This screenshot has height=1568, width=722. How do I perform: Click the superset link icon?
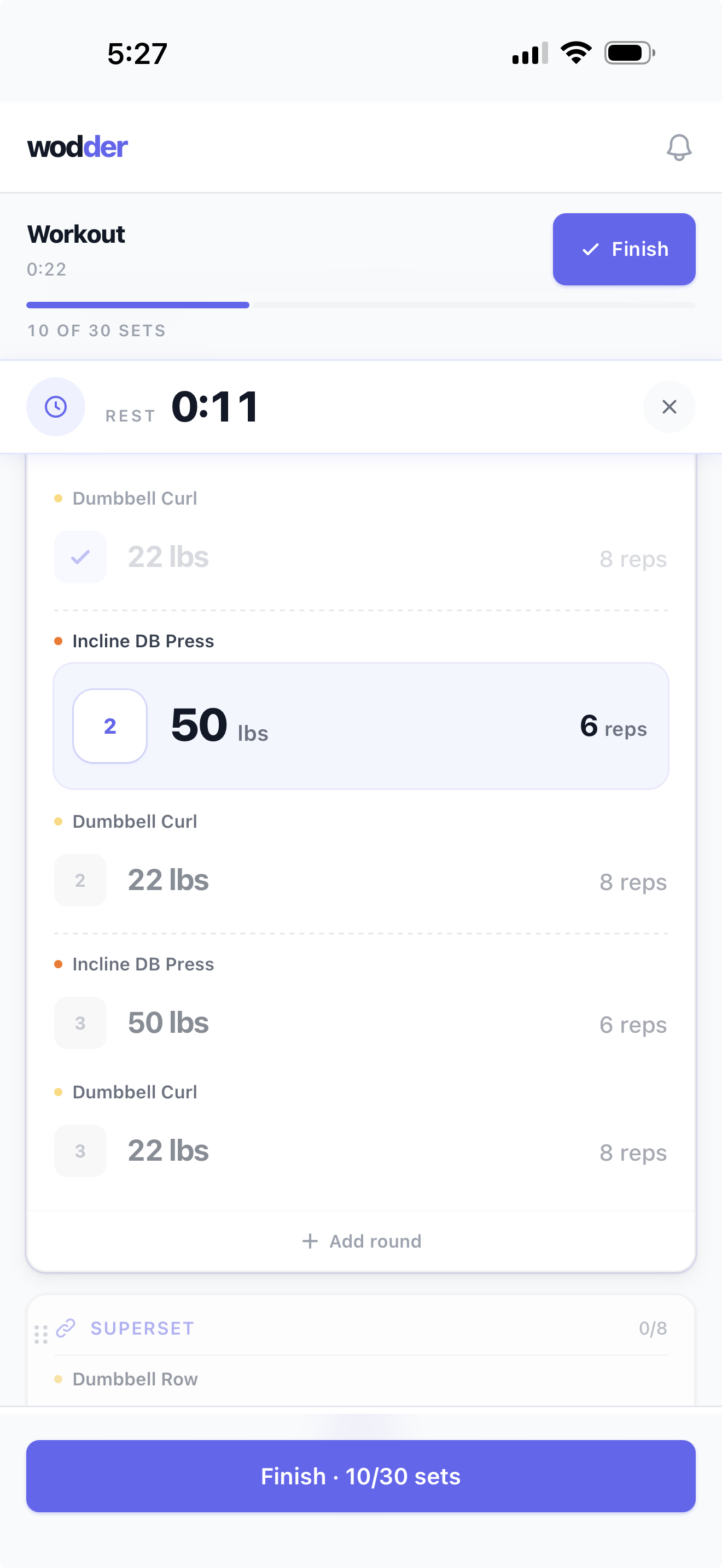tap(66, 1328)
